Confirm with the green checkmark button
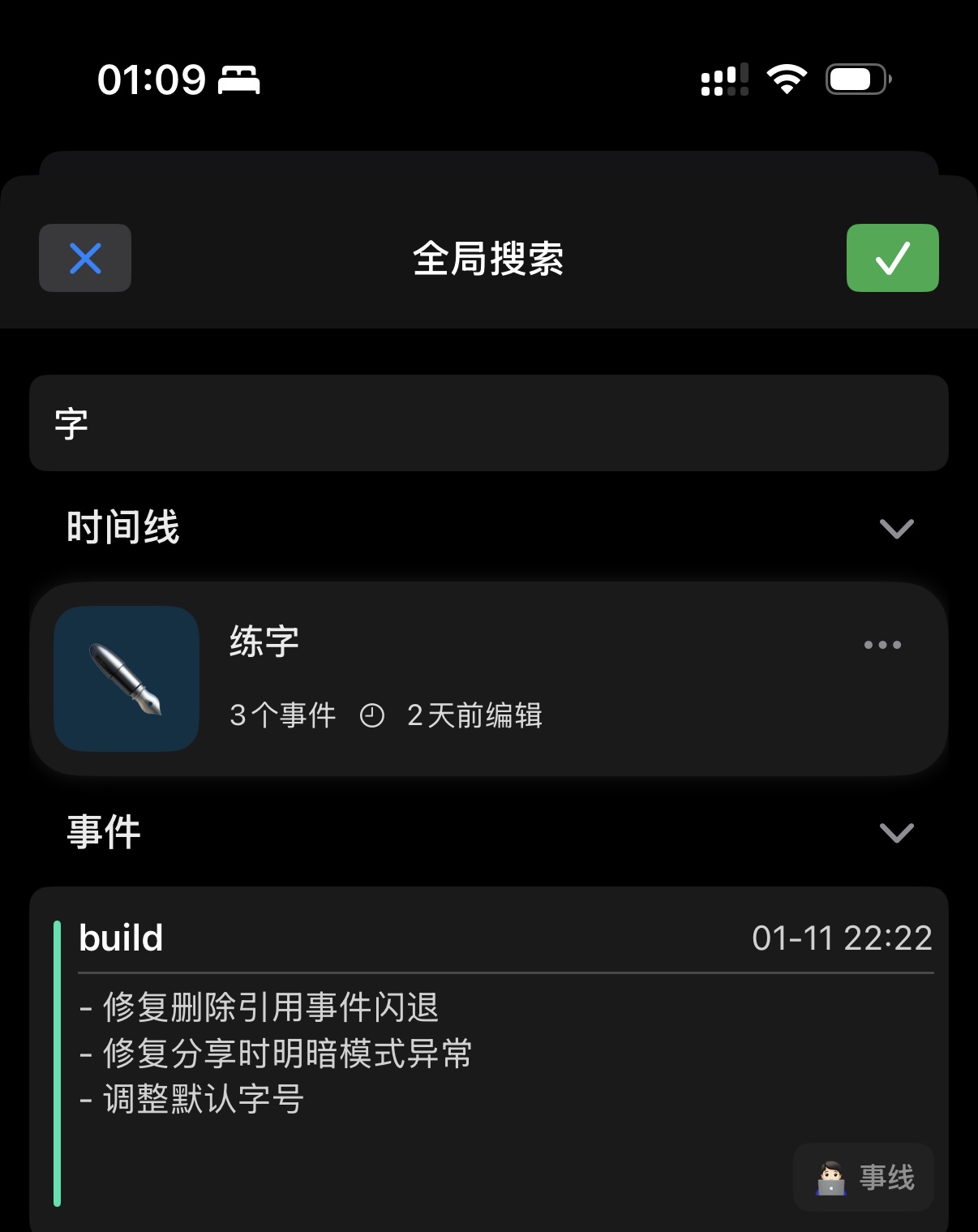 (892, 258)
